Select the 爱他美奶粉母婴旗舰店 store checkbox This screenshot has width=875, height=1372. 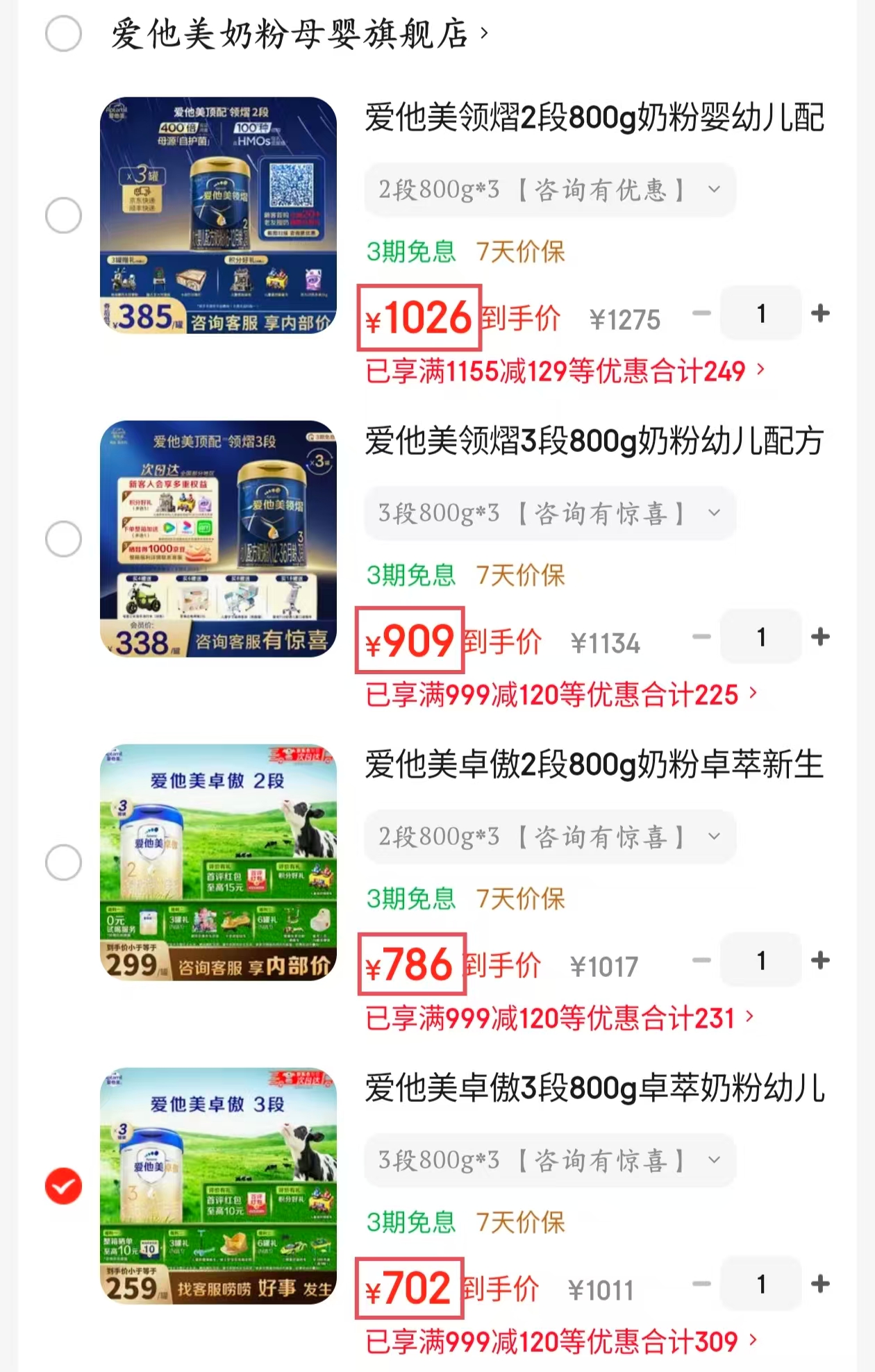[x=63, y=34]
